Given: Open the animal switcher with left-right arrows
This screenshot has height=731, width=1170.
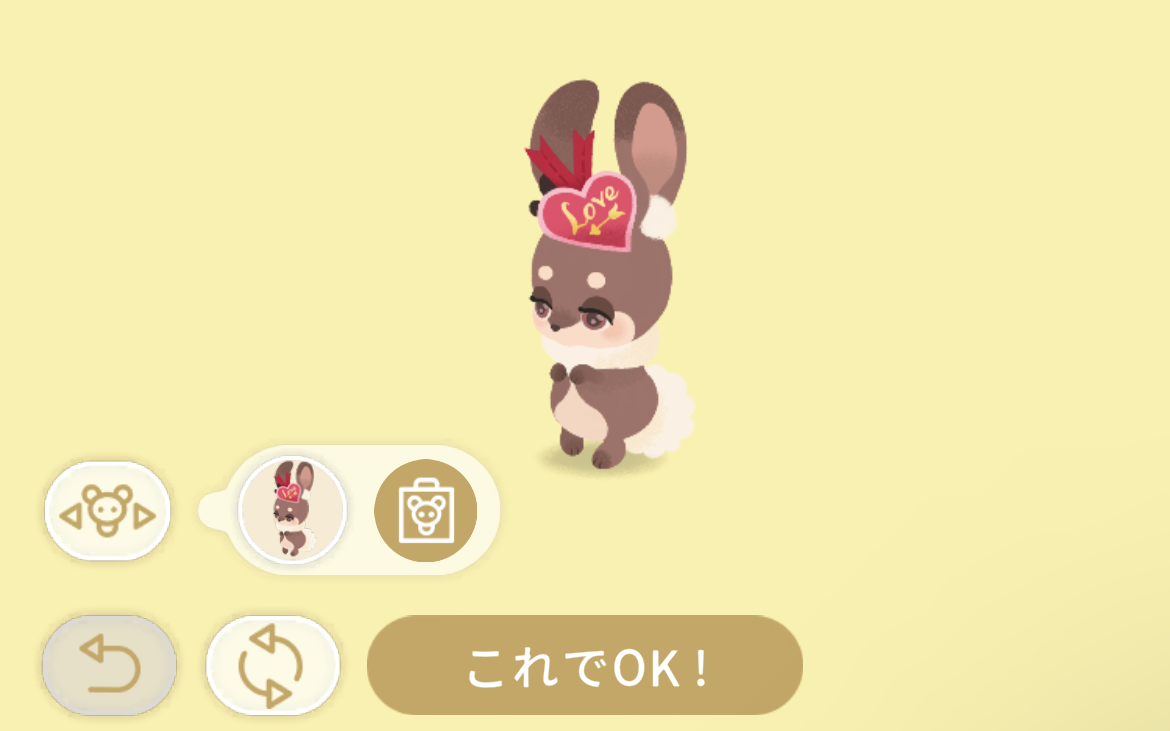Looking at the screenshot, I should point(107,511).
